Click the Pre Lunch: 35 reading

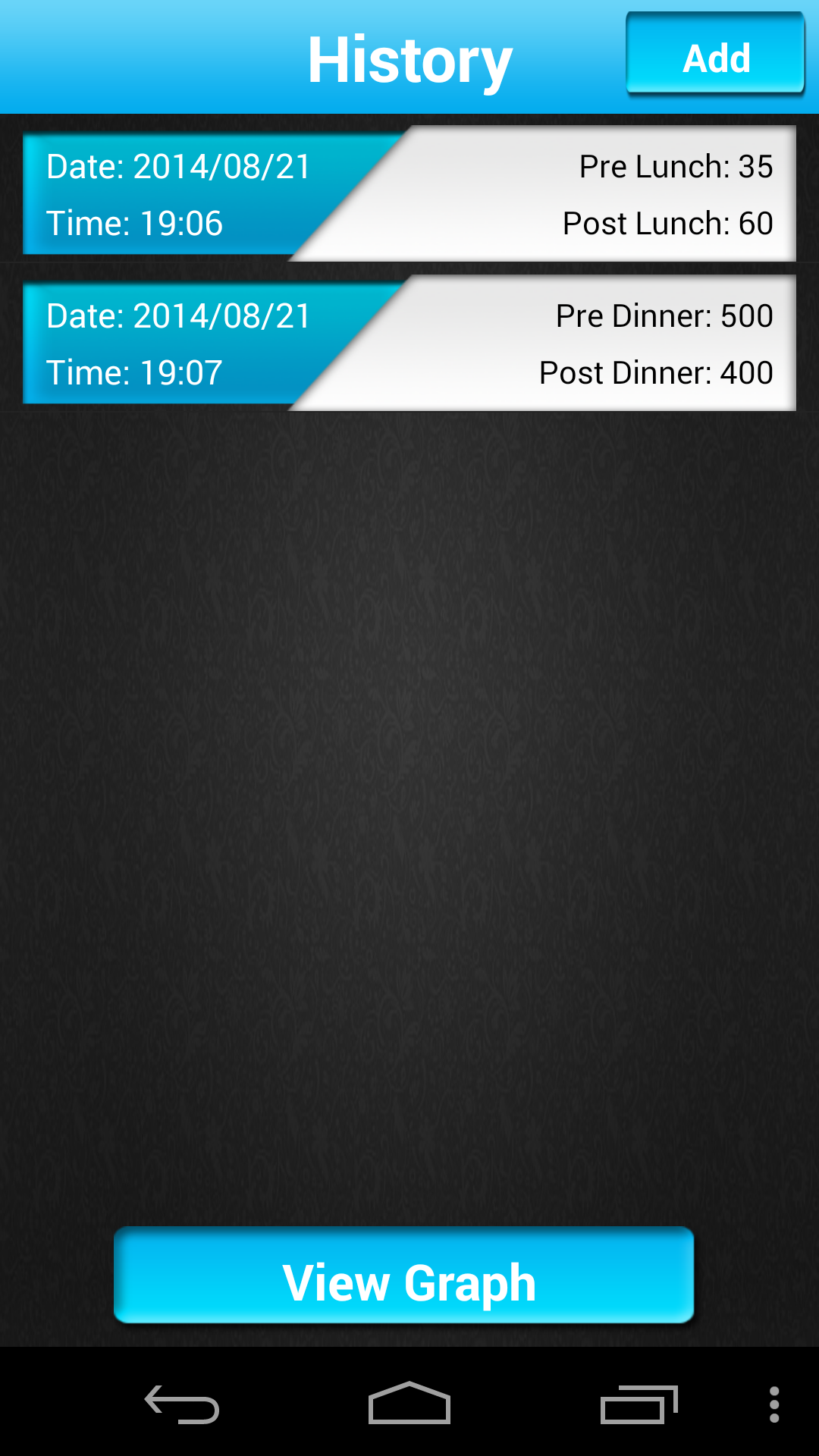(675, 166)
